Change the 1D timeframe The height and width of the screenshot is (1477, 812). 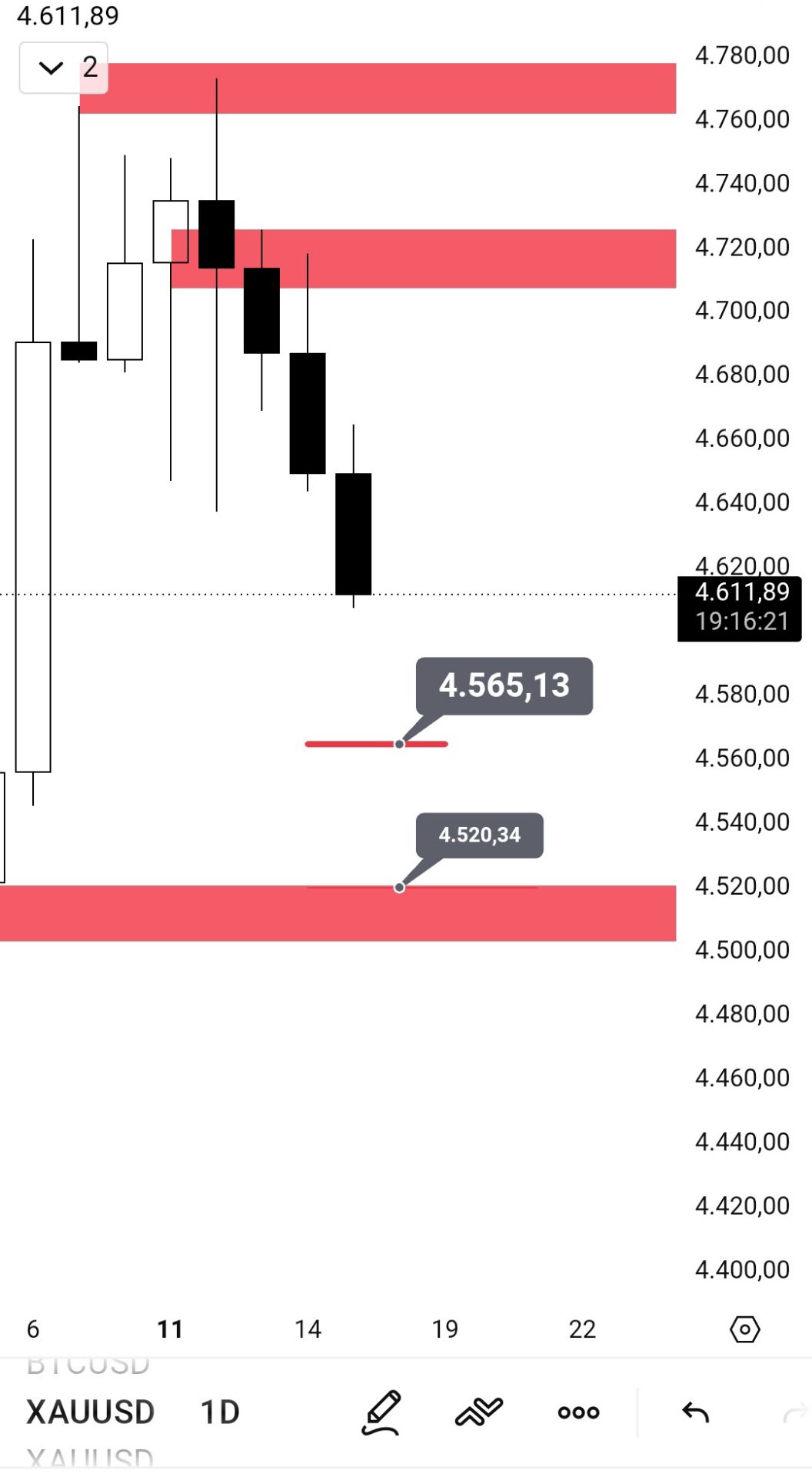[220, 1412]
